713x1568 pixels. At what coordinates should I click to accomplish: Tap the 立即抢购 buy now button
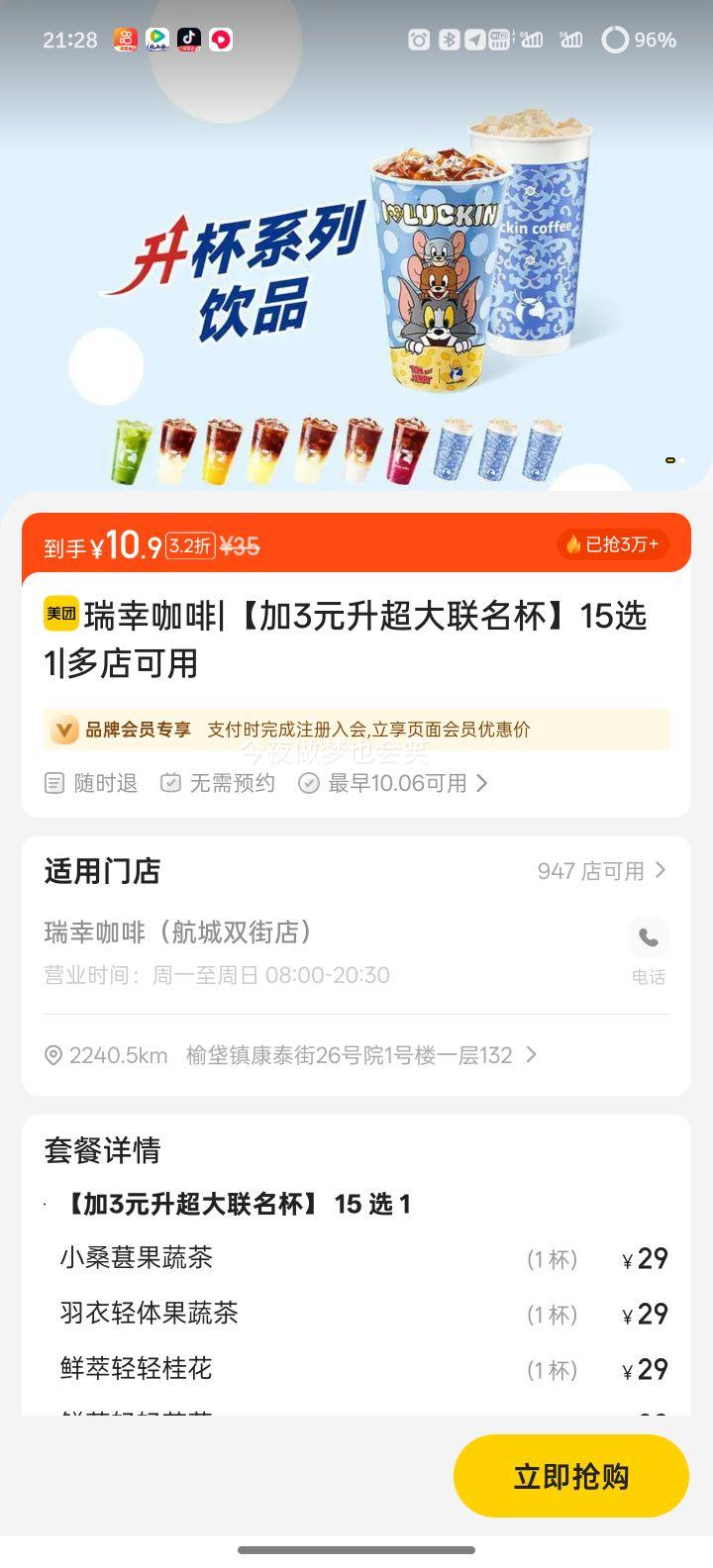coord(571,1476)
